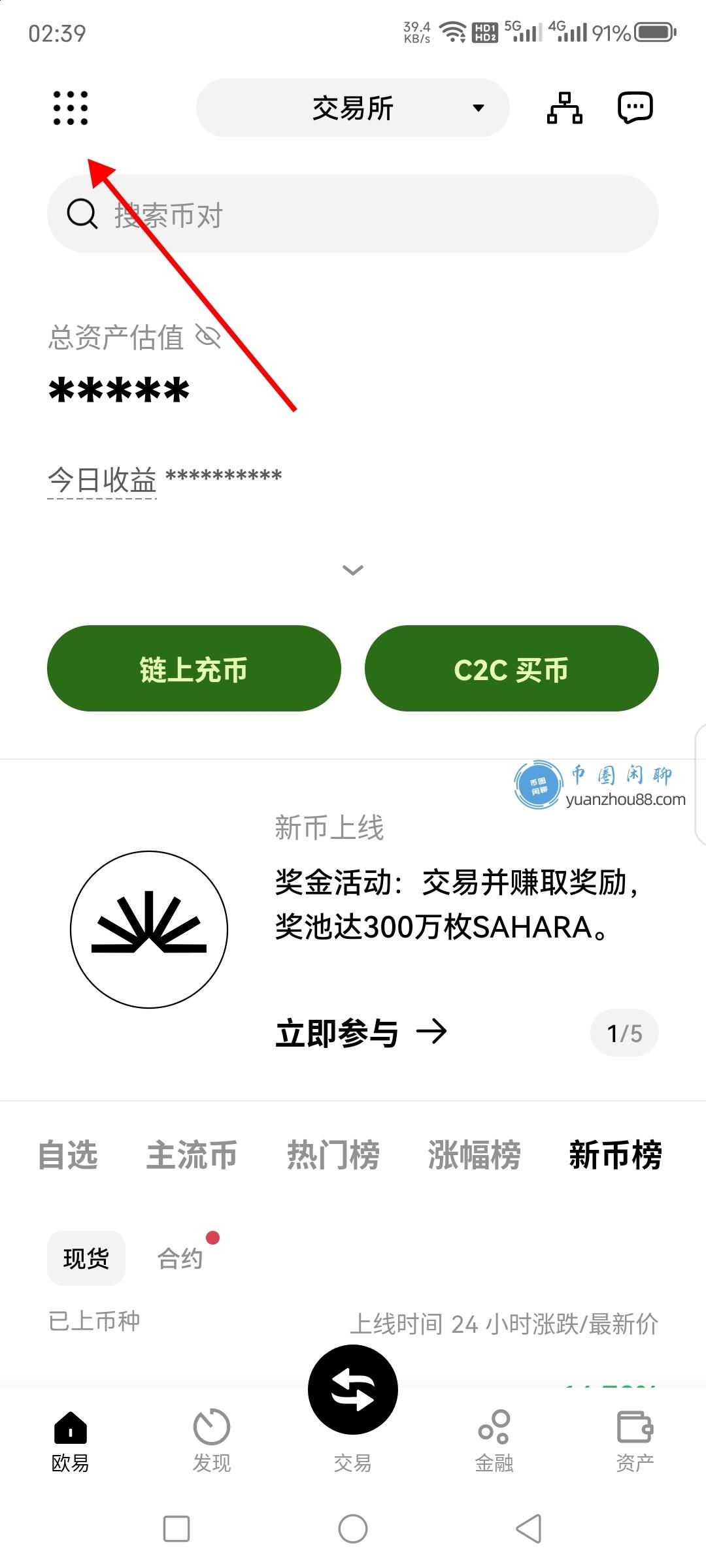
Task: Switch to the 主流币 tab
Action: pyautogui.click(x=192, y=1154)
